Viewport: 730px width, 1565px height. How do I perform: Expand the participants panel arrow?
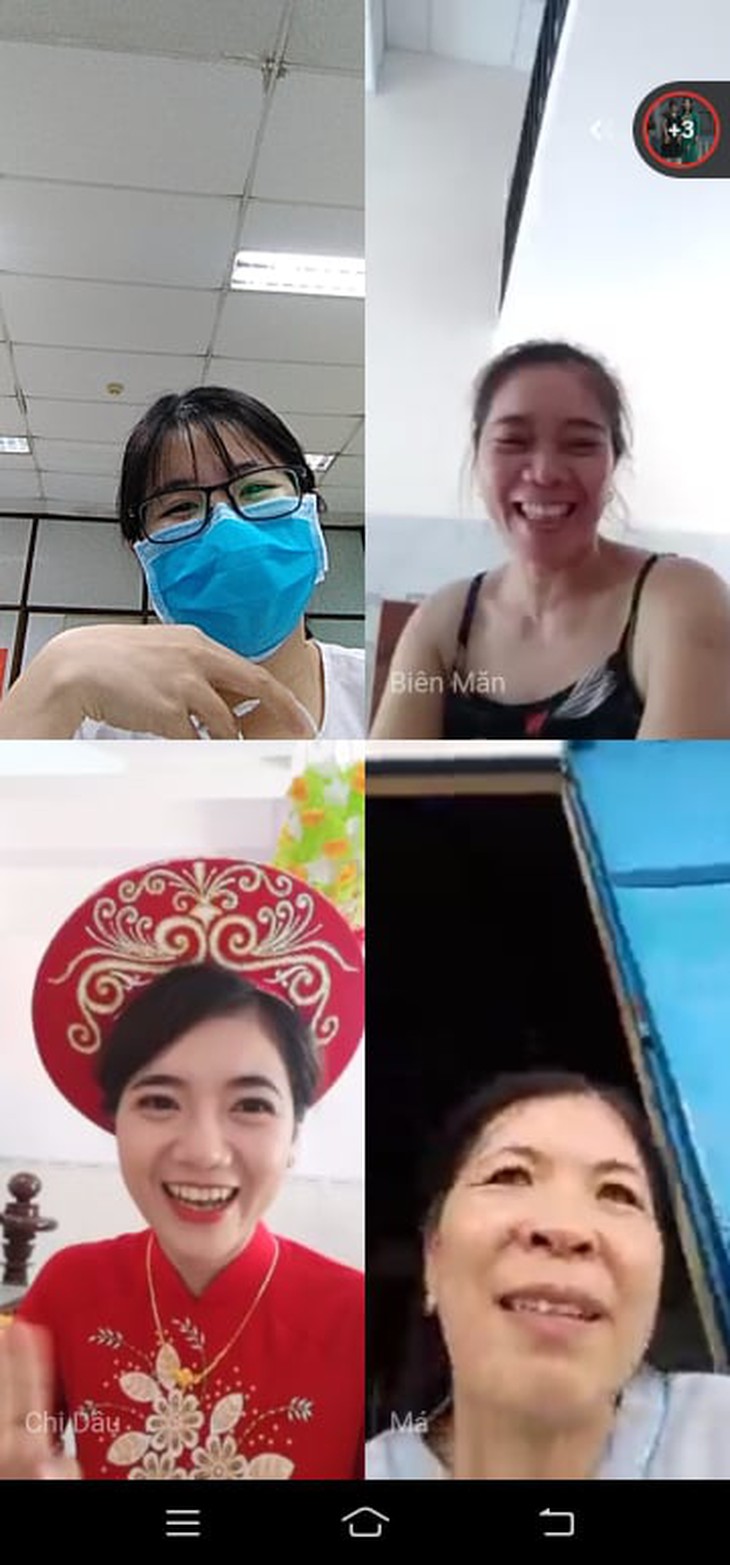[600, 130]
